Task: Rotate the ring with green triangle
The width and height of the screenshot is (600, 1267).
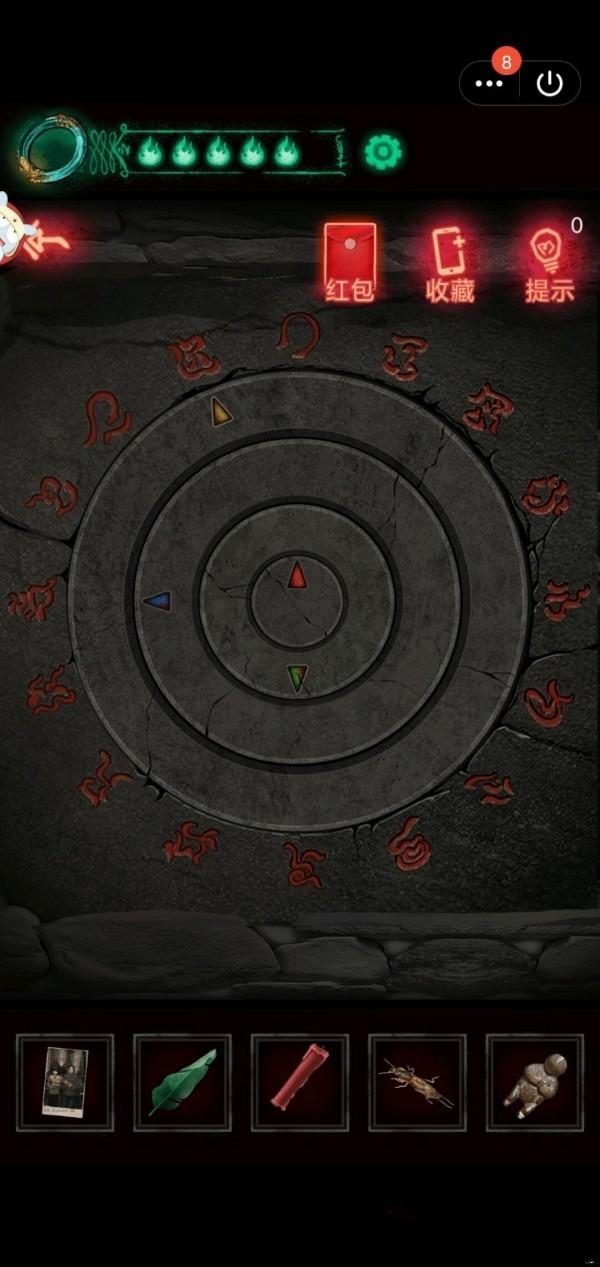Action: [x=297, y=678]
